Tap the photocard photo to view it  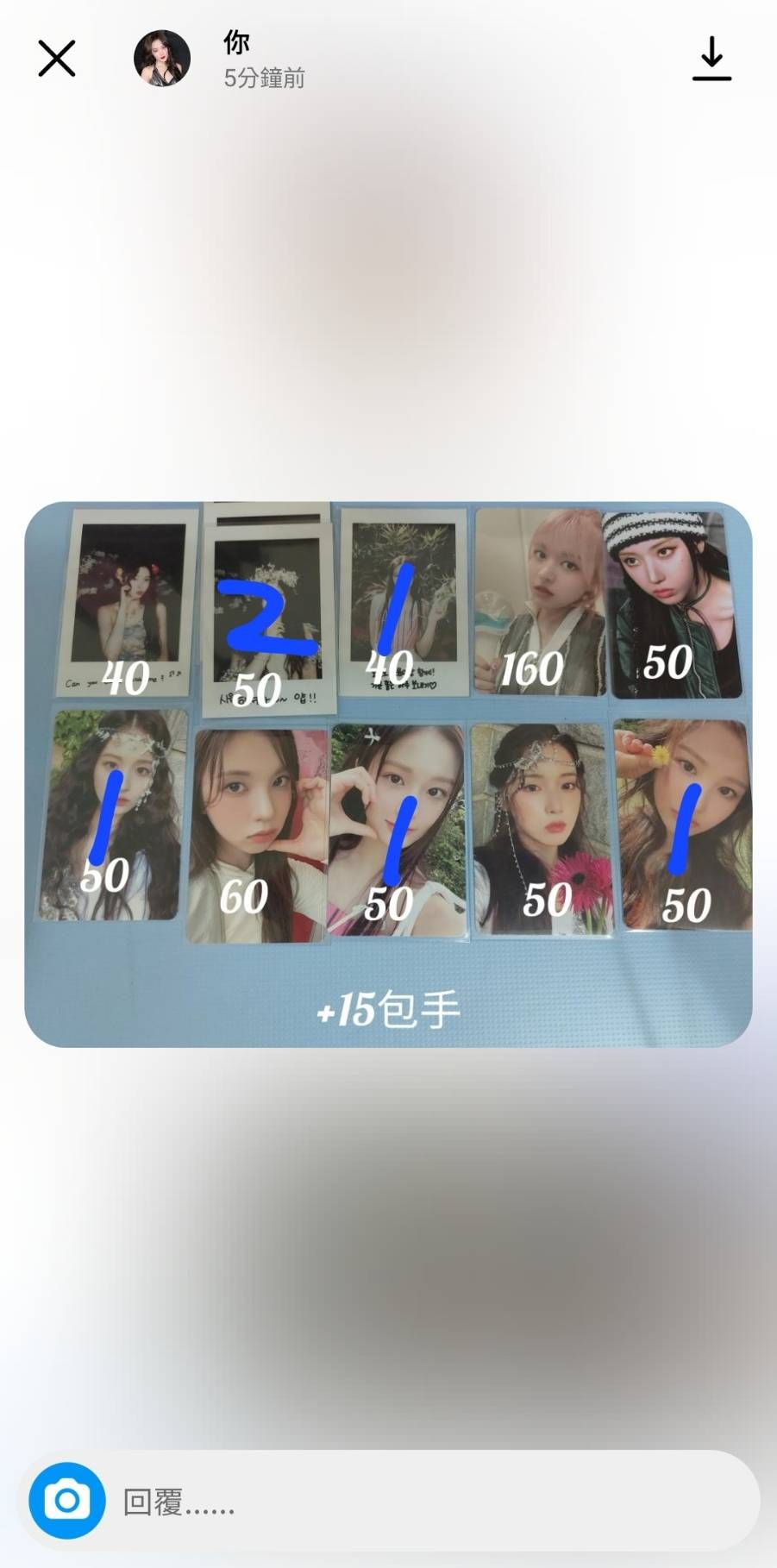(388, 774)
